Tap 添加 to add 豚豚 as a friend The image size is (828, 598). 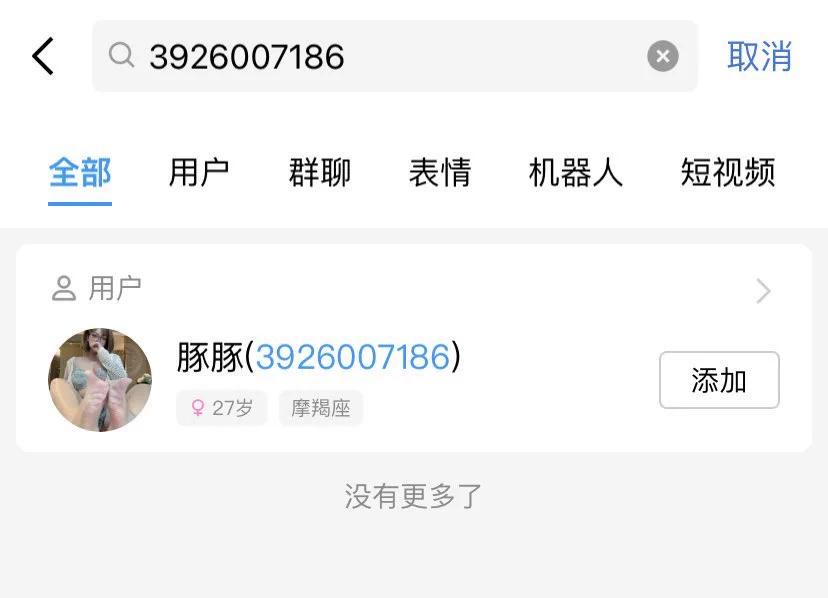tap(719, 380)
